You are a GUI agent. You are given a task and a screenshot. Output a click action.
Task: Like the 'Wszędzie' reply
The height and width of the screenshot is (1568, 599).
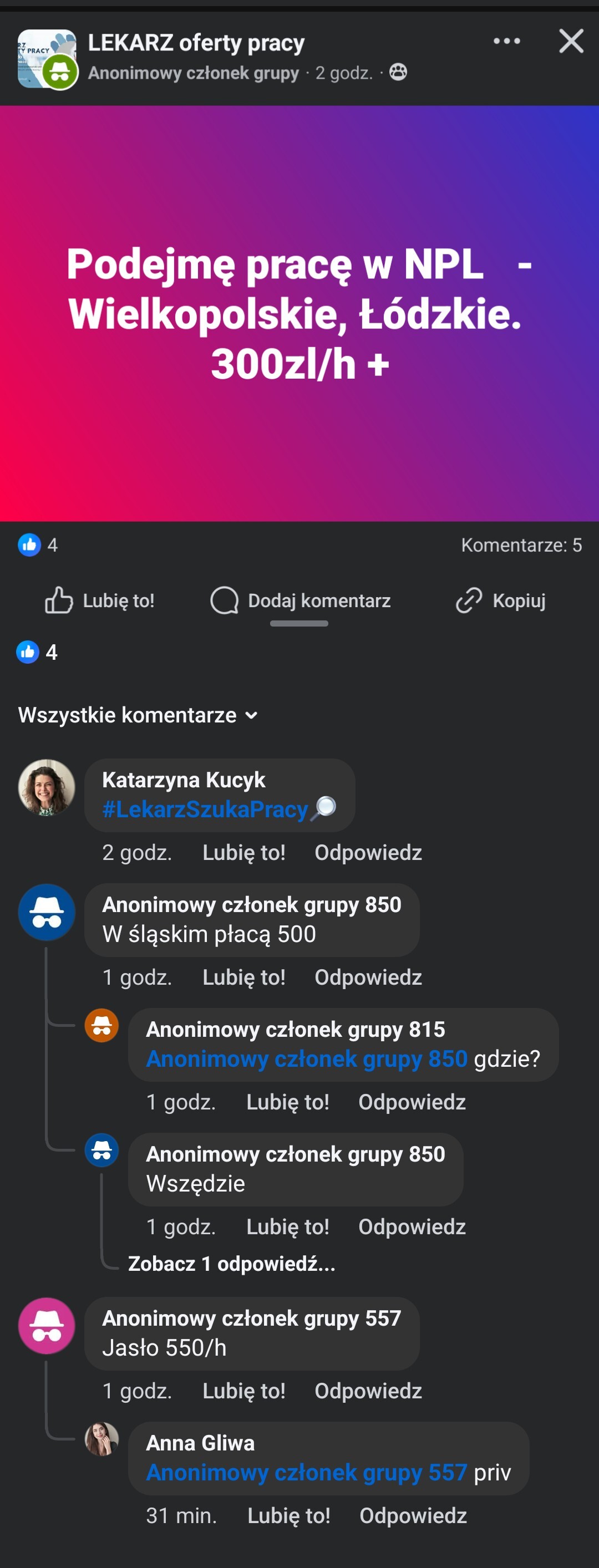(287, 1227)
